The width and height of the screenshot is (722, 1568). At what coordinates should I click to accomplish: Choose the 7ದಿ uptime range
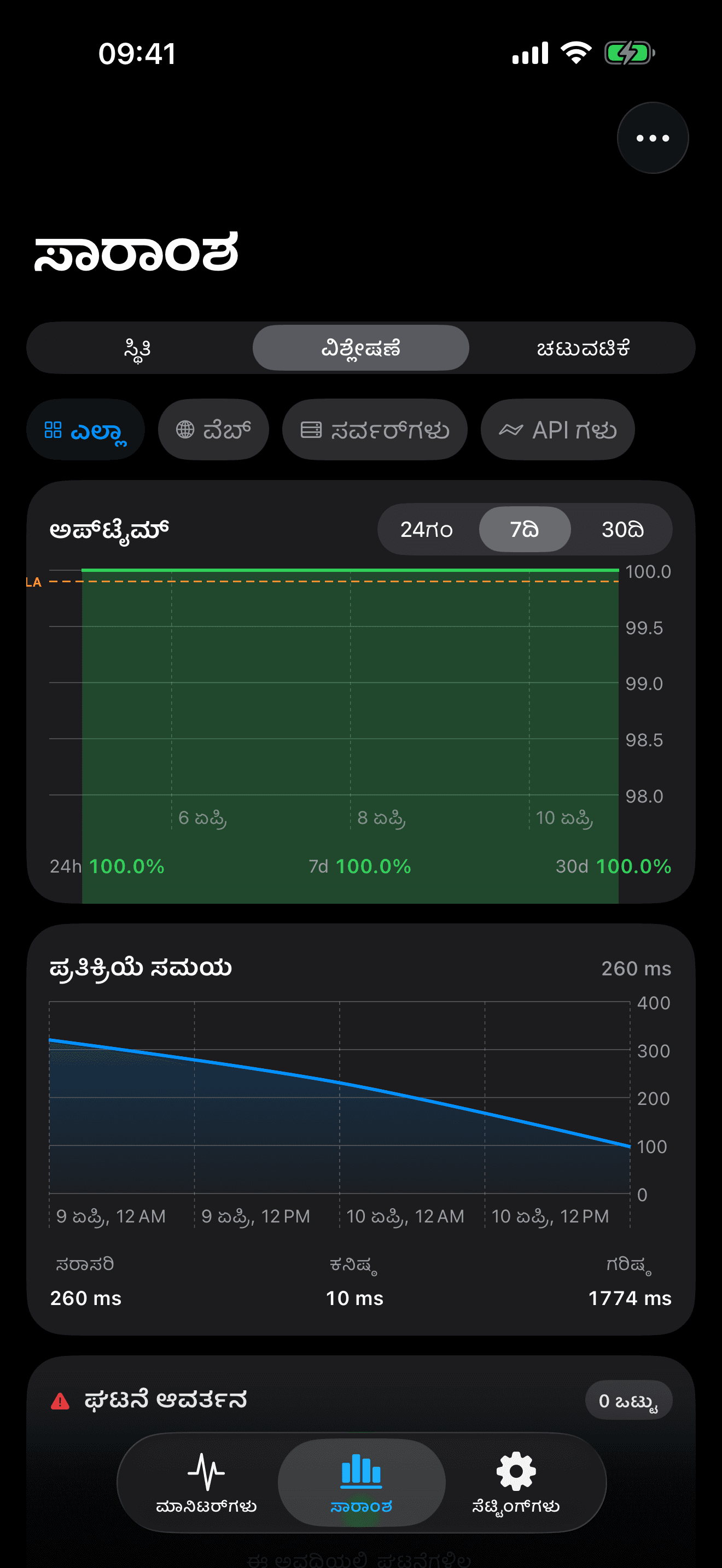point(524,530)
